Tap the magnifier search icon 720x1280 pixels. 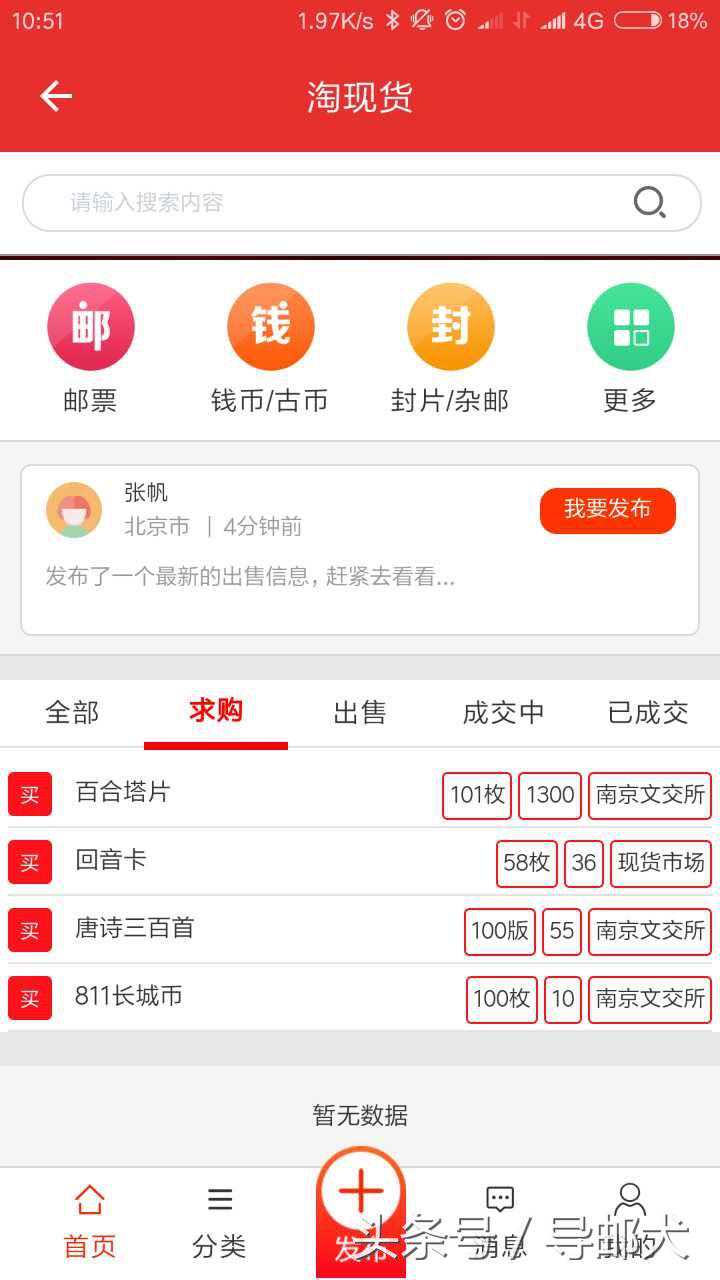coord(650,203)
